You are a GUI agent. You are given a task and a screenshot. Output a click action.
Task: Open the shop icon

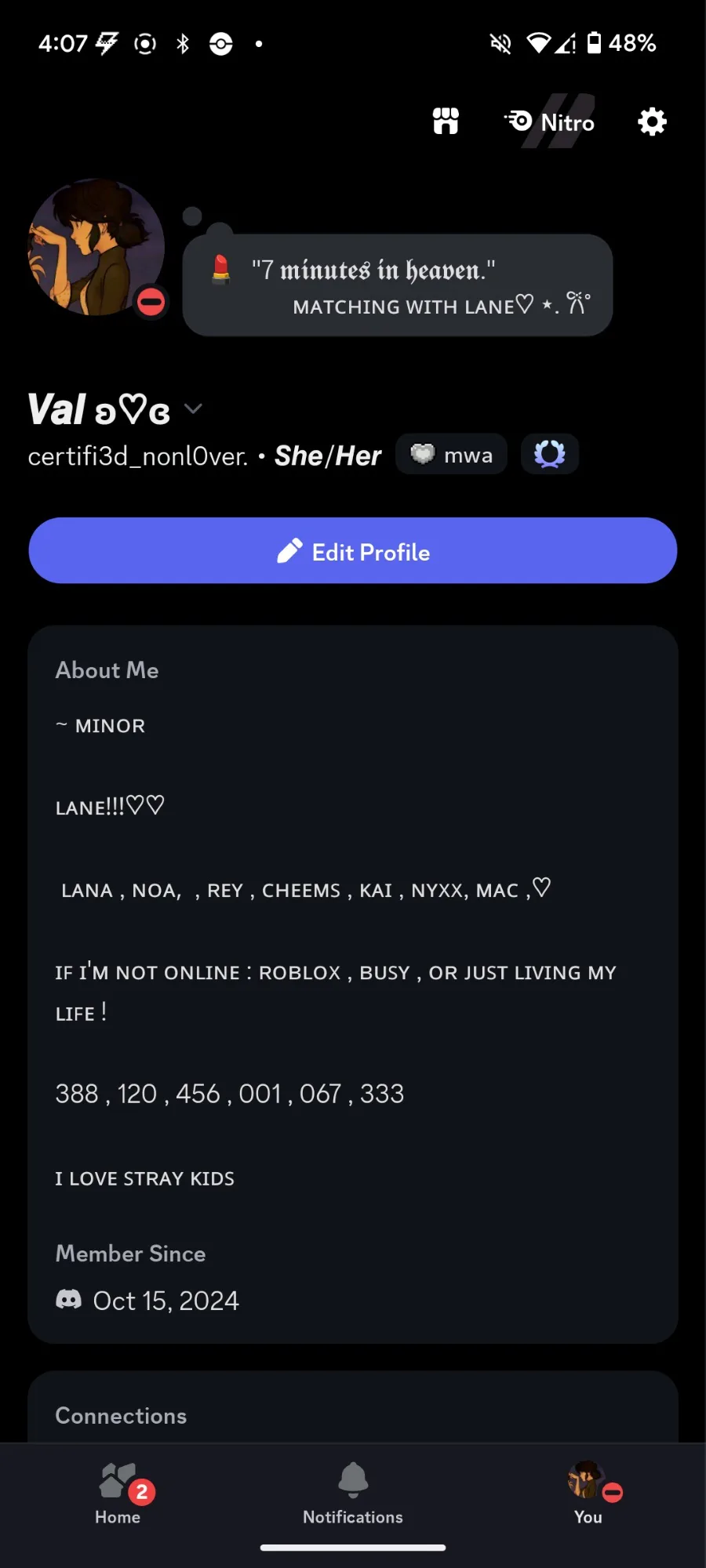446,122
